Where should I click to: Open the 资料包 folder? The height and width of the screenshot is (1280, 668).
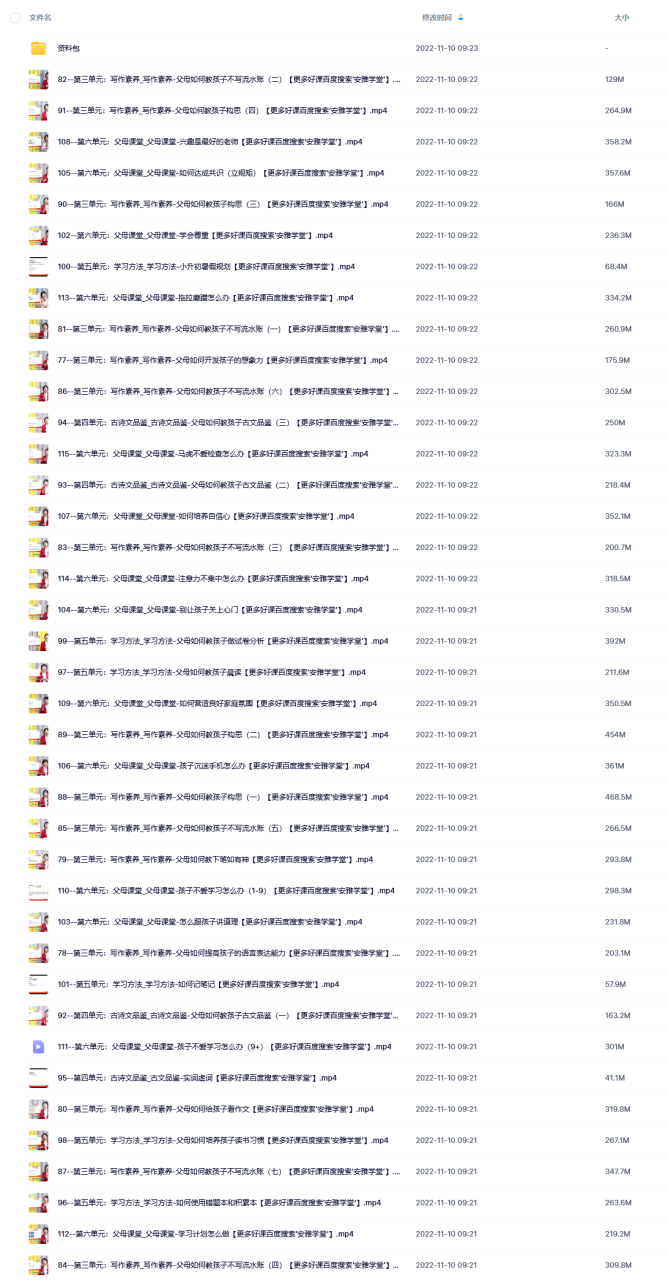click(x=69, y=48)
